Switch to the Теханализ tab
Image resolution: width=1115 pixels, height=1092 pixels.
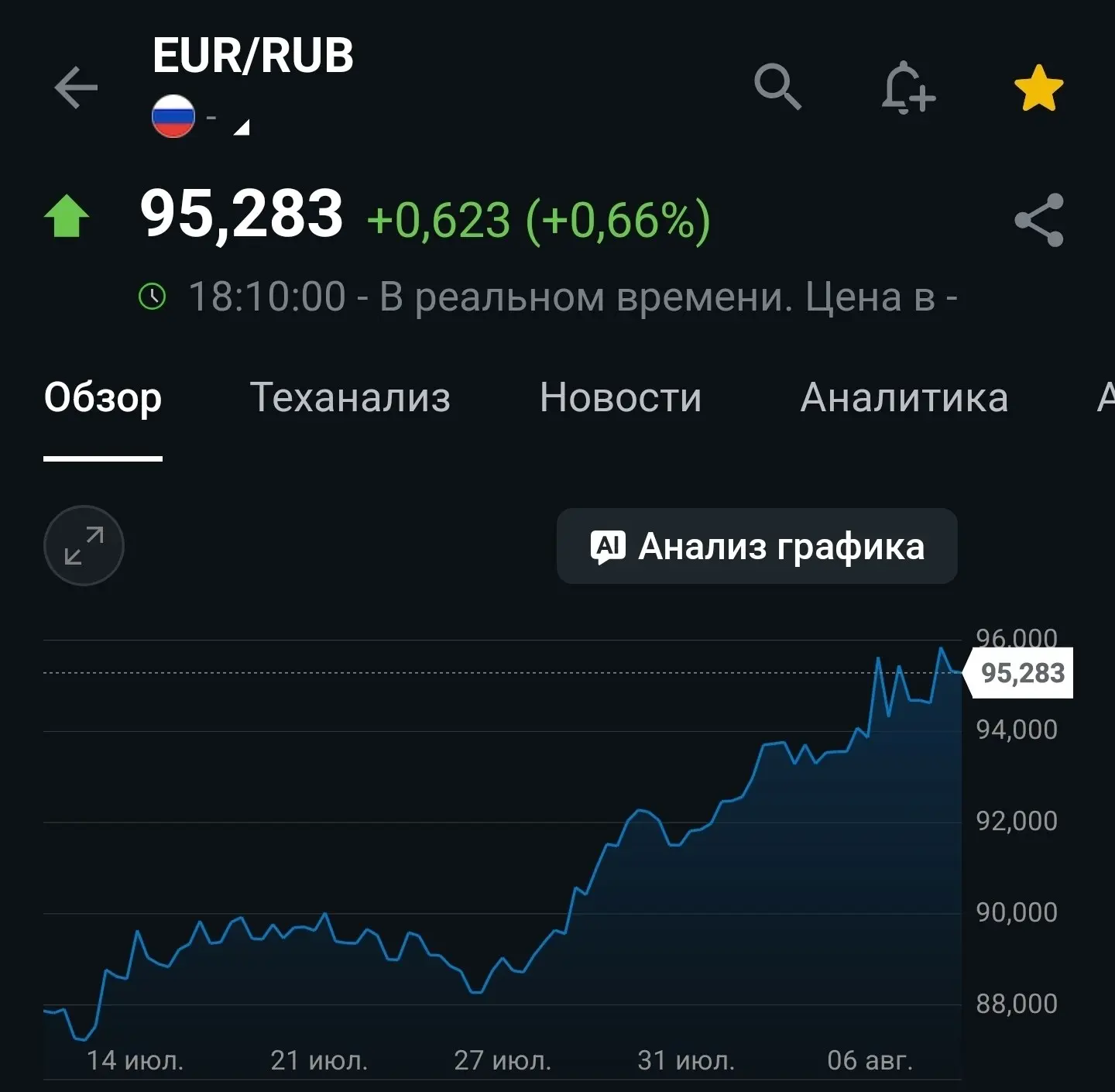click(x=350, y=397)
